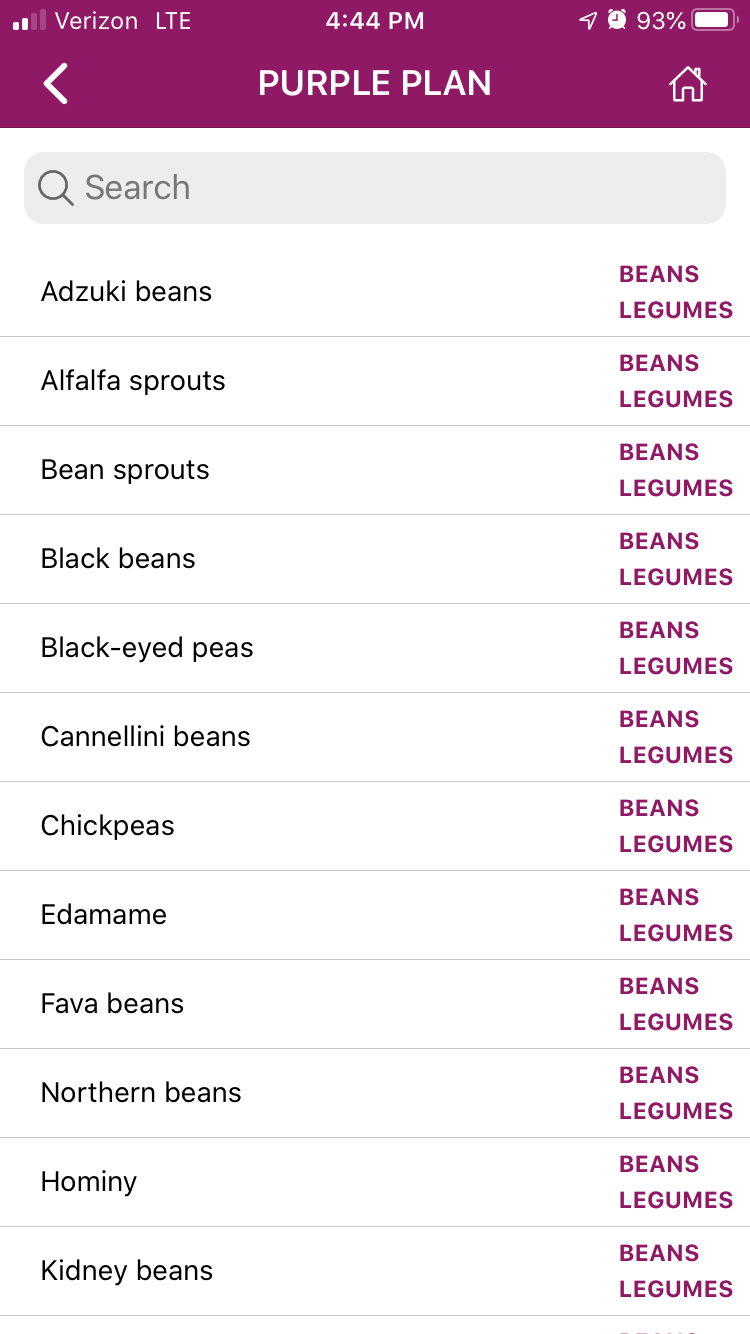Open Black-eyed peas
Image resolution: width=750 pixels, height=1334 pixels.
tap(375, 648)
